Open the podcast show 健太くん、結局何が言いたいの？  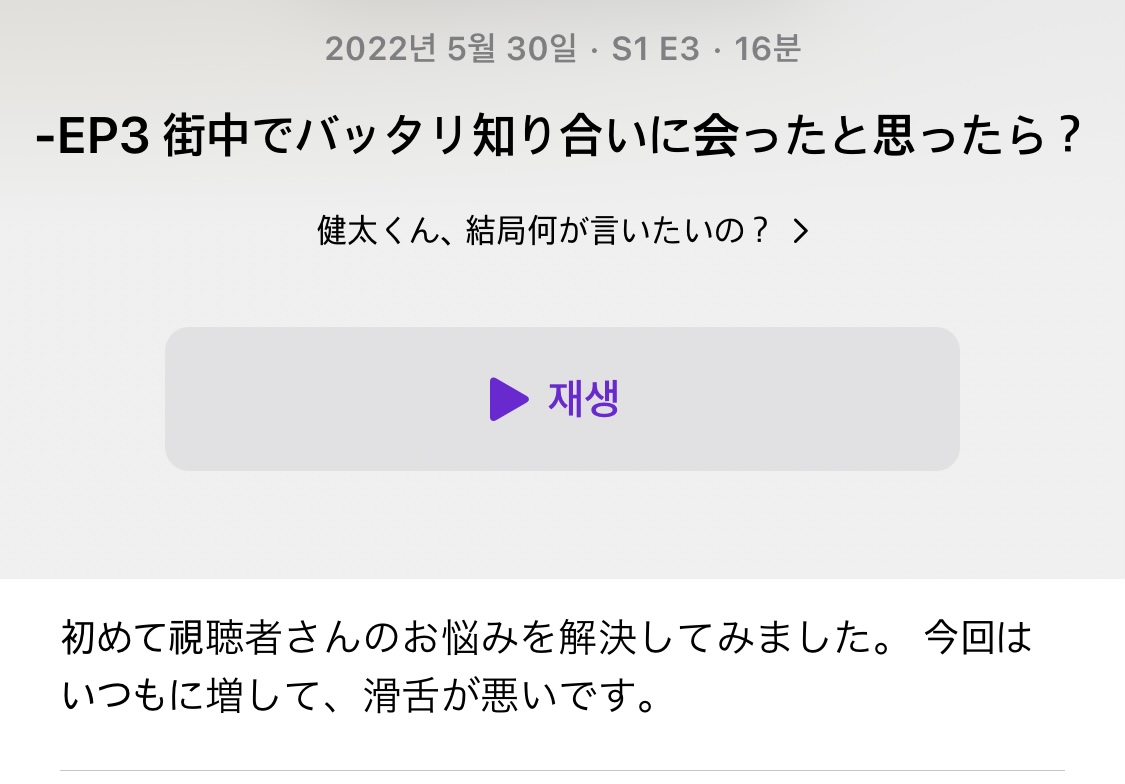(561, 232)
